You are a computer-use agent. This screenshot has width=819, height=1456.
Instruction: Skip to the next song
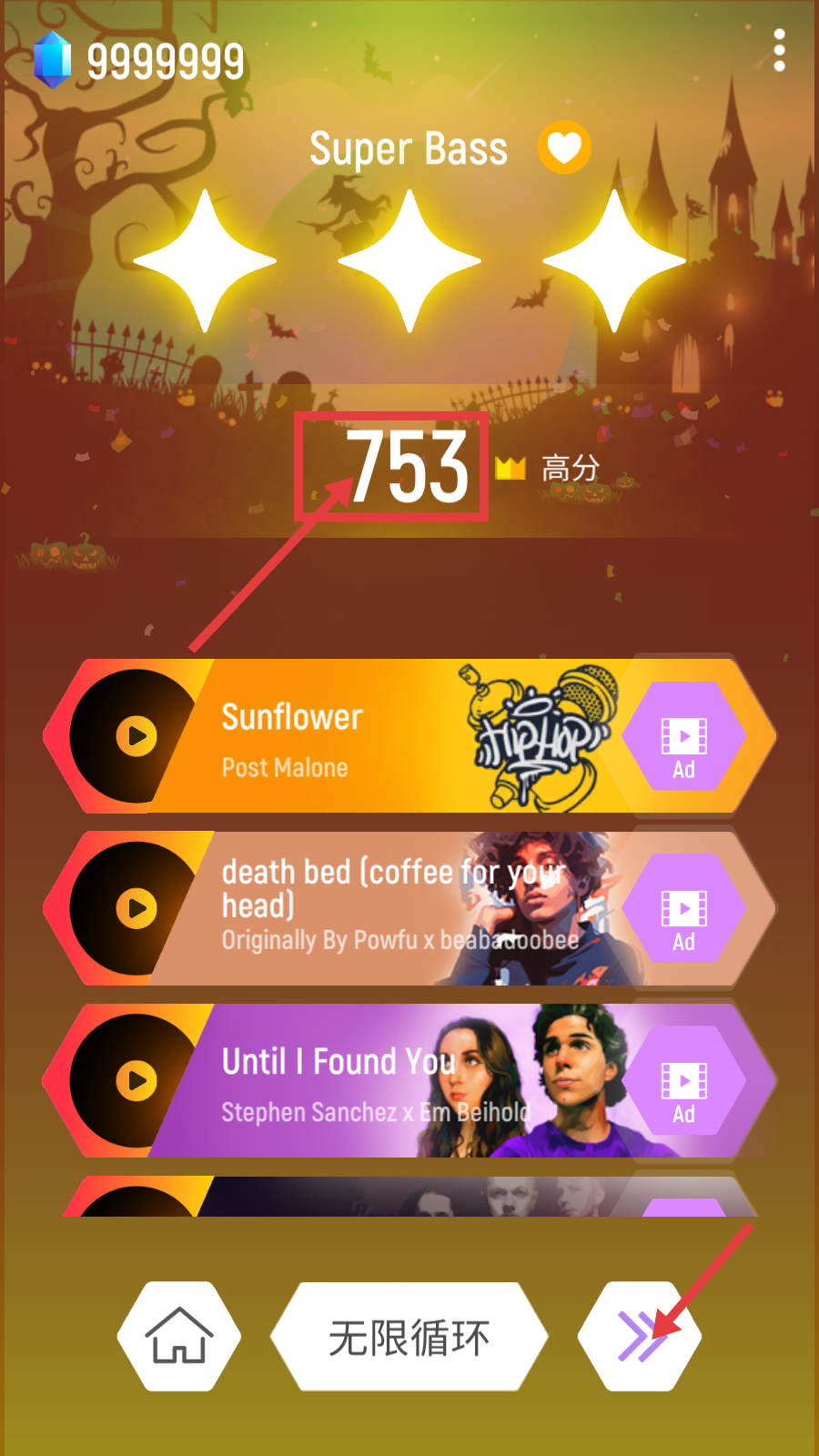(640, 1336)
